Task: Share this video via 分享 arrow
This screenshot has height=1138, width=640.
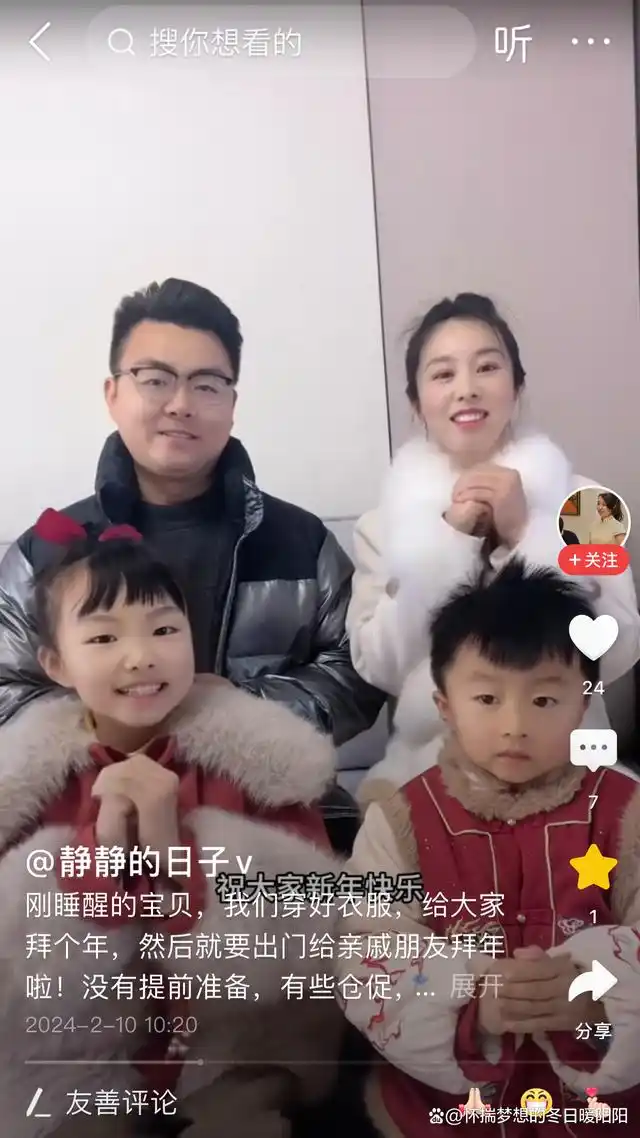Action: point(593,985)
